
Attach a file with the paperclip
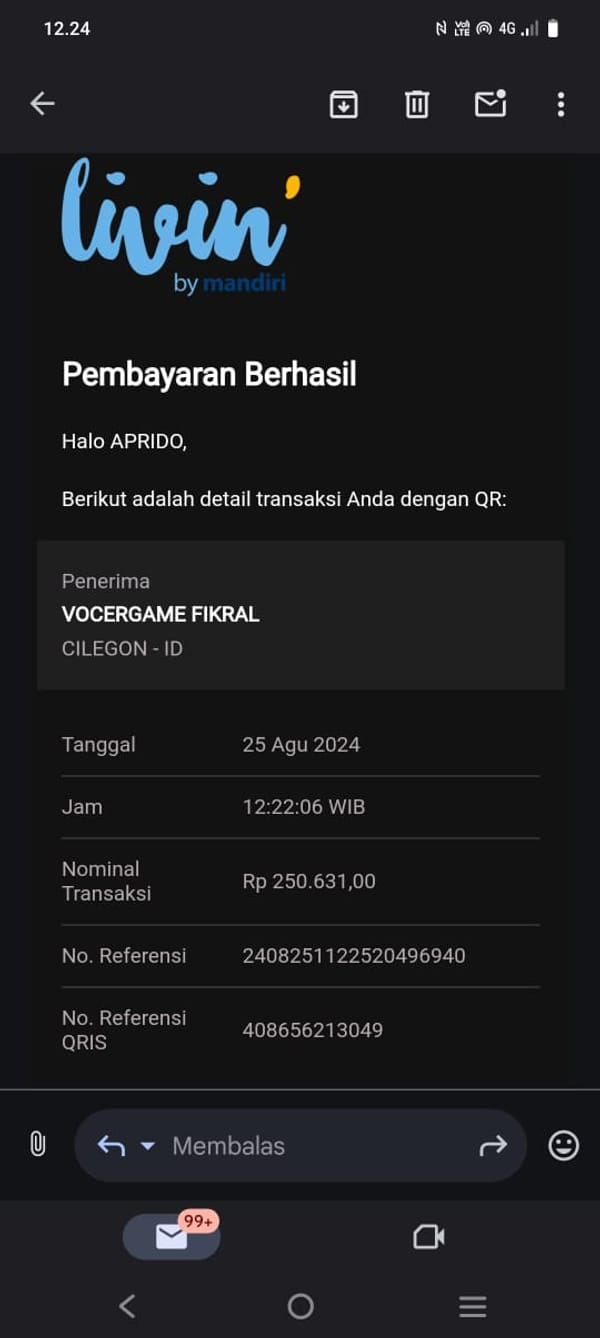pyautogui.click(x=38, y=1144)
